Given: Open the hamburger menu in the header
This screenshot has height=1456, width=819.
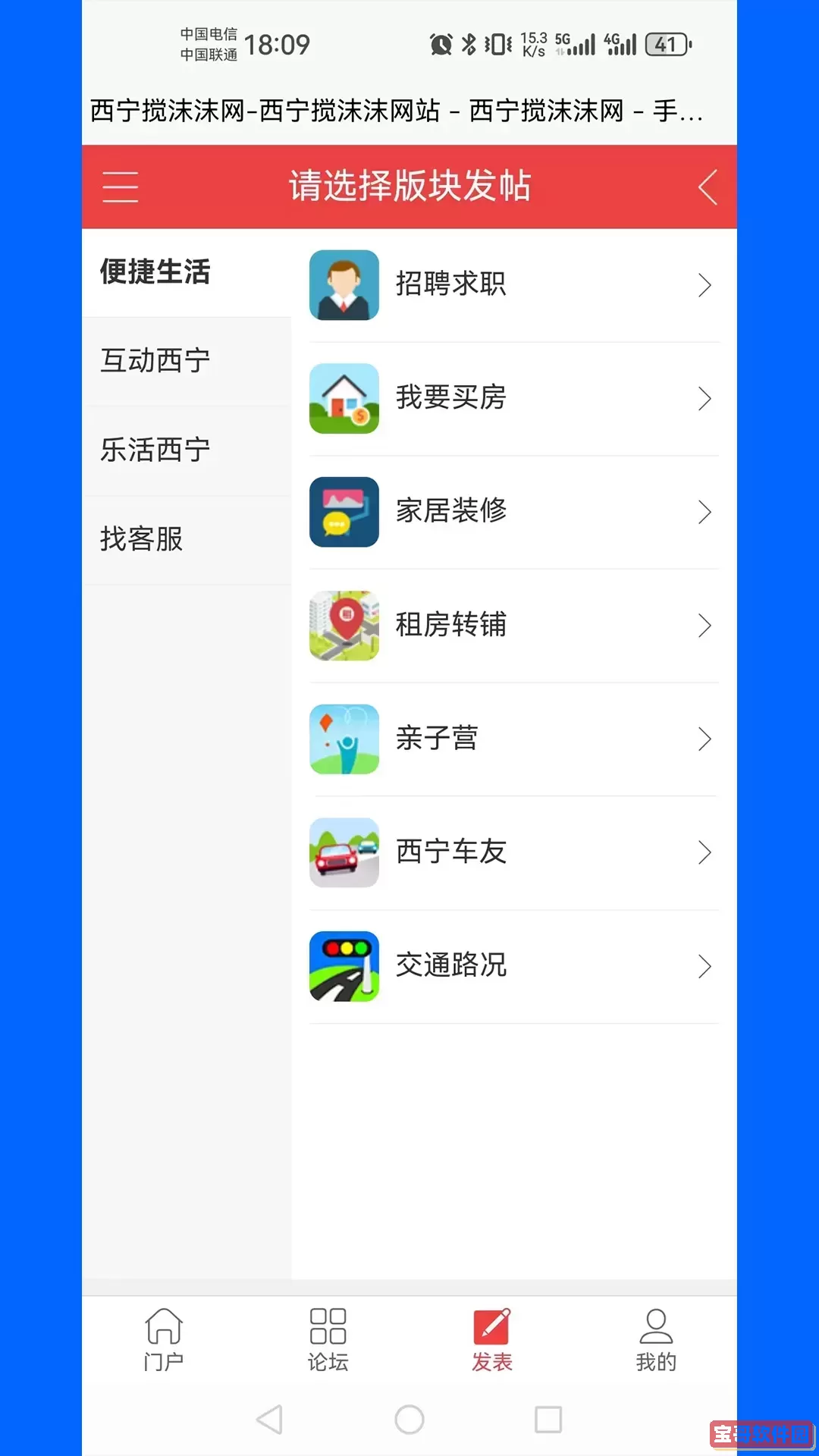Looking at the screenshot, I should (120, 186).
